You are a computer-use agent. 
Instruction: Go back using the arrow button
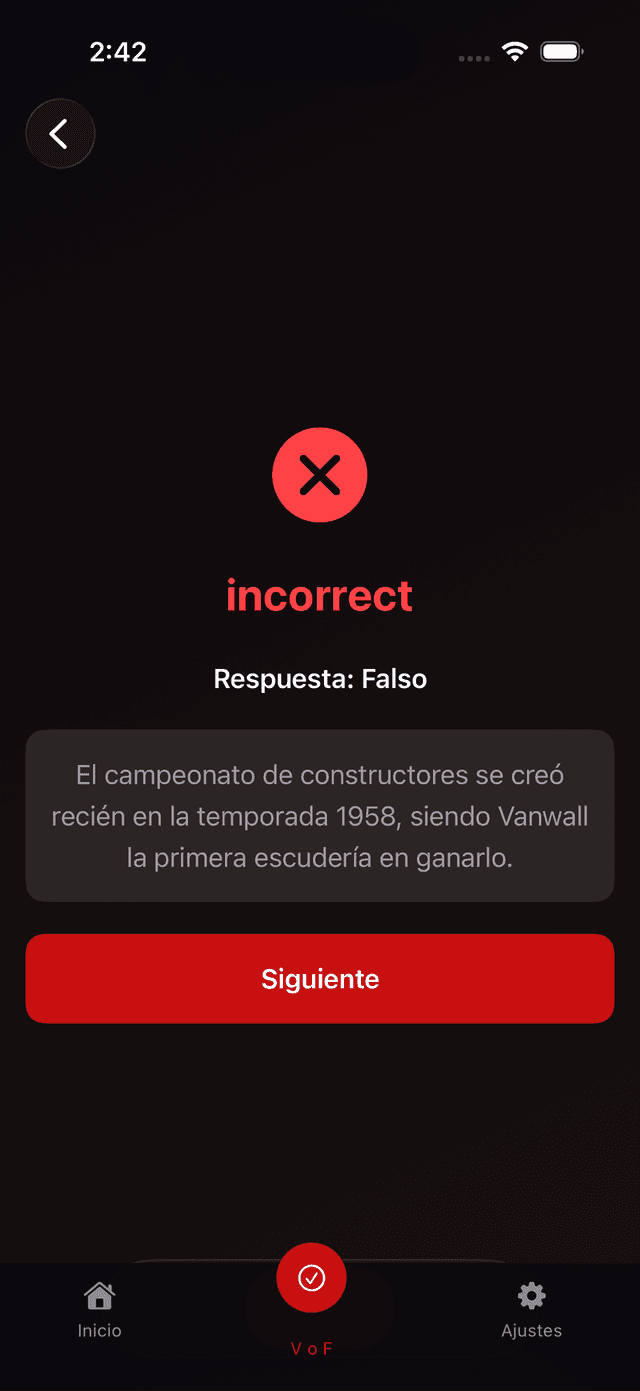(x=60, y=133)
